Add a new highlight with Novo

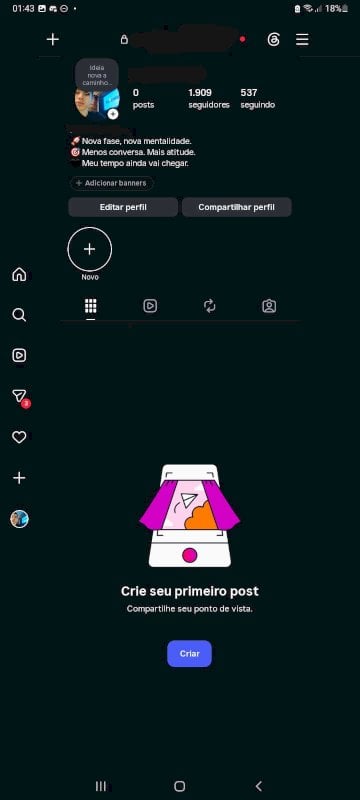pos(90,249)
